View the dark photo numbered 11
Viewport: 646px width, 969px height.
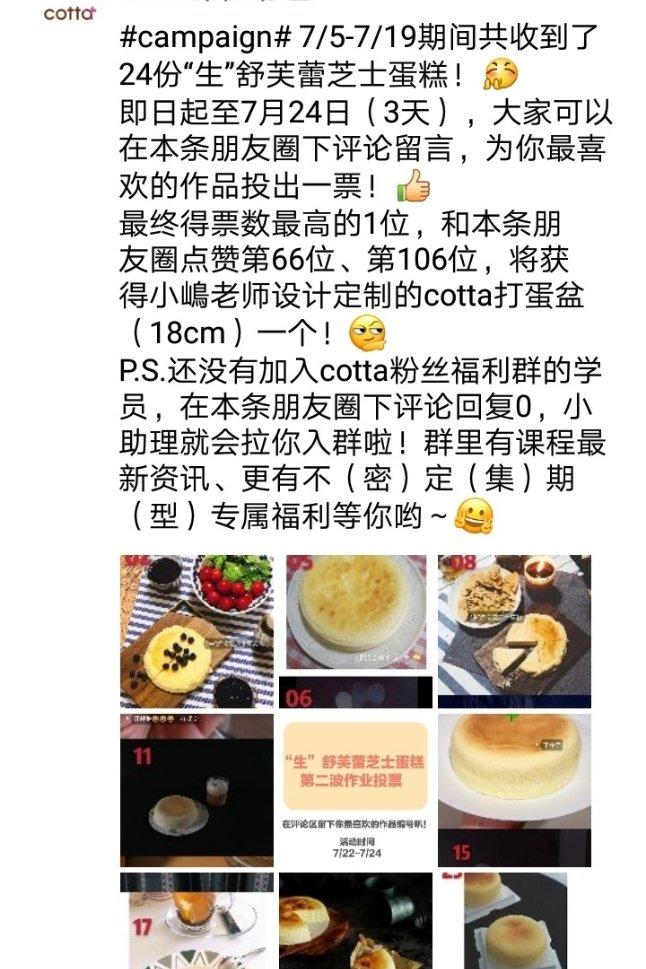196,790
